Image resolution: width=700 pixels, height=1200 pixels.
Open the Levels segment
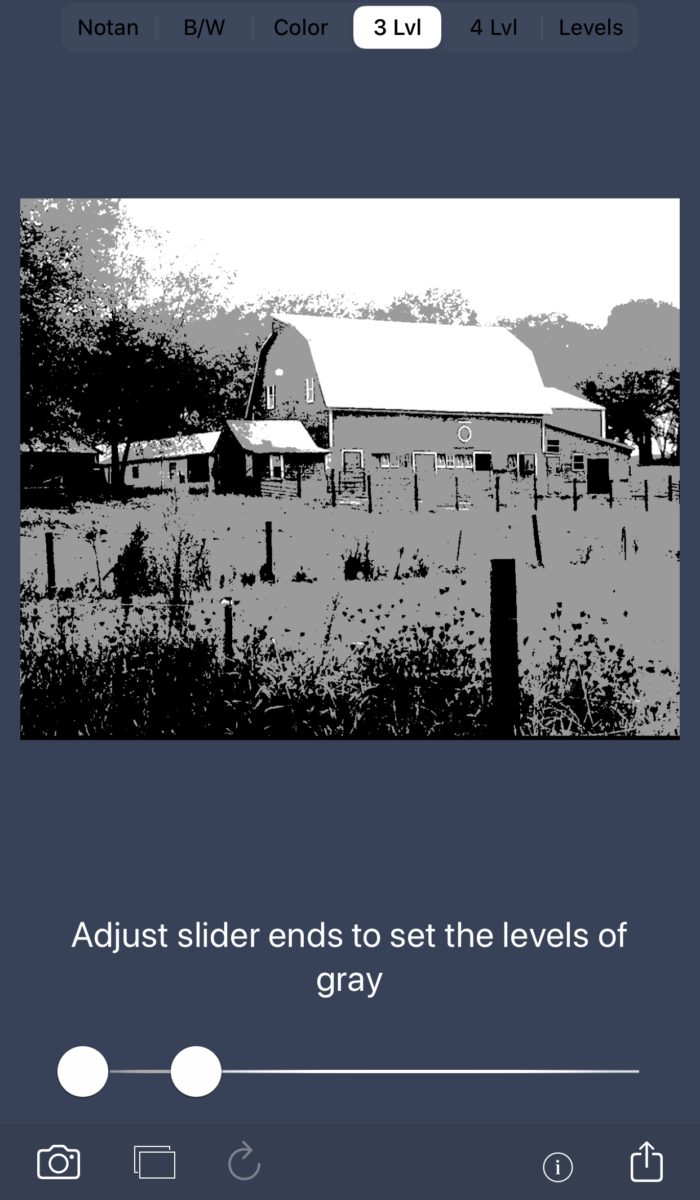591,28
